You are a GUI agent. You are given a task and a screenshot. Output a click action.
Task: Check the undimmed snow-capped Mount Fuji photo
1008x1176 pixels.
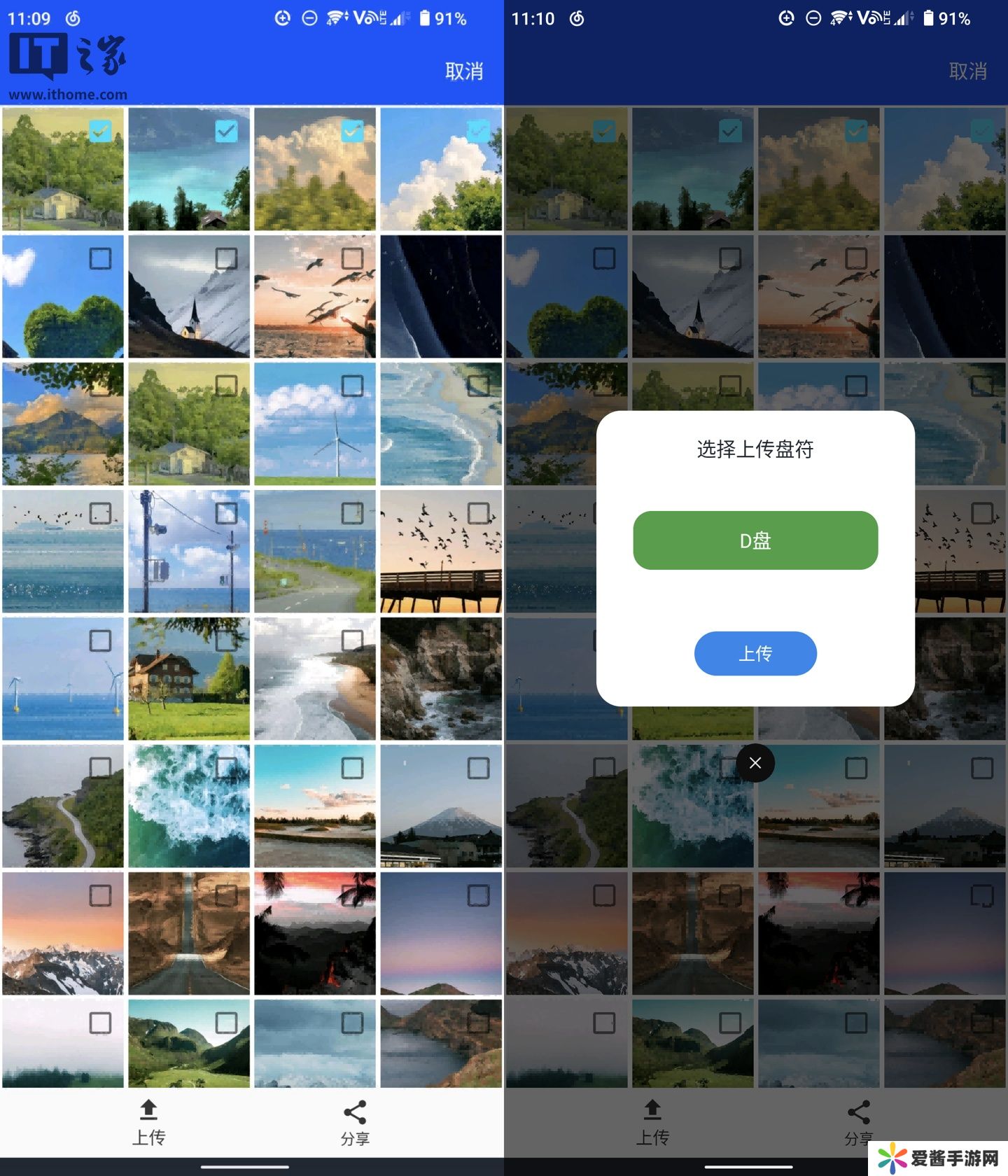pyautogui.click(x=478, y=768)
